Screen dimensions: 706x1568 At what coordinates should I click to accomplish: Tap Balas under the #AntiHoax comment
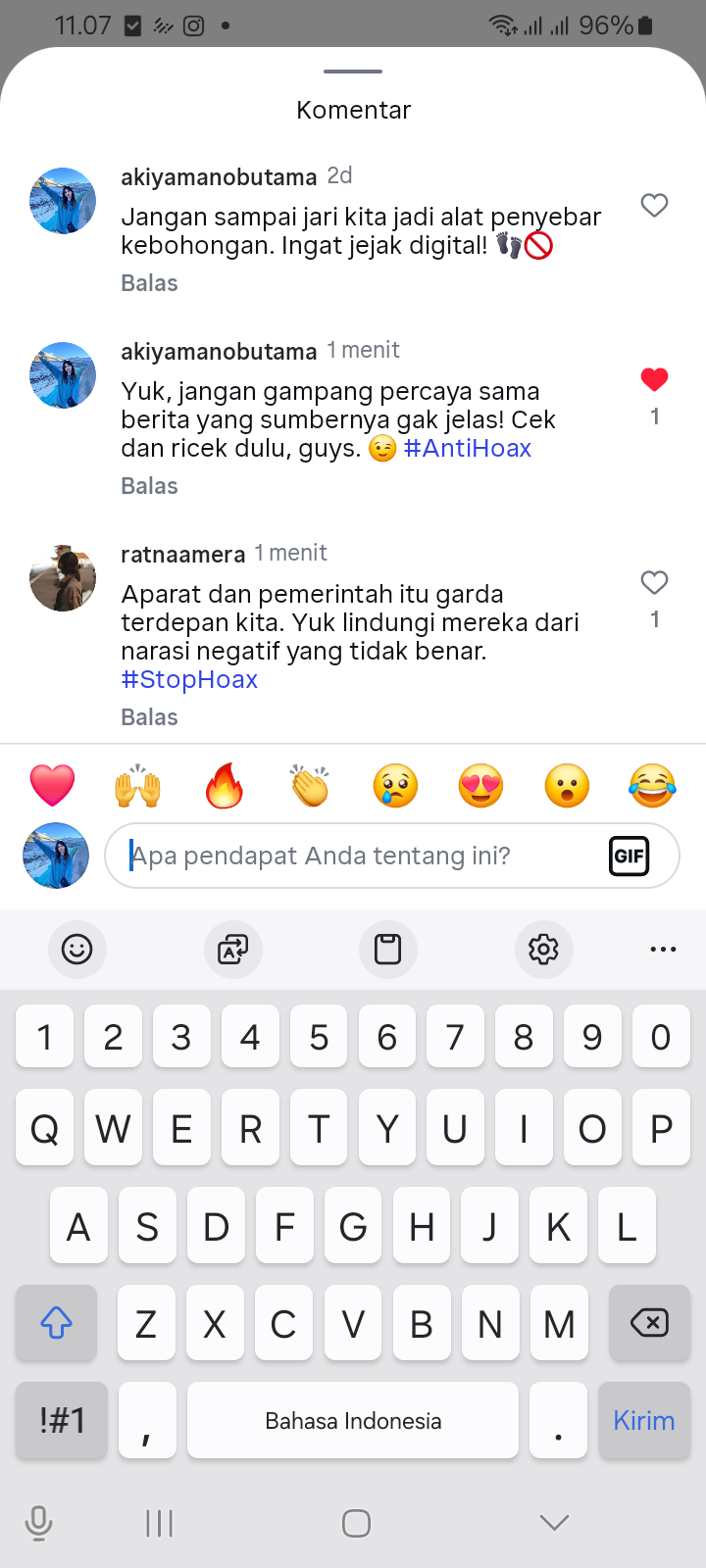(149, 486)
